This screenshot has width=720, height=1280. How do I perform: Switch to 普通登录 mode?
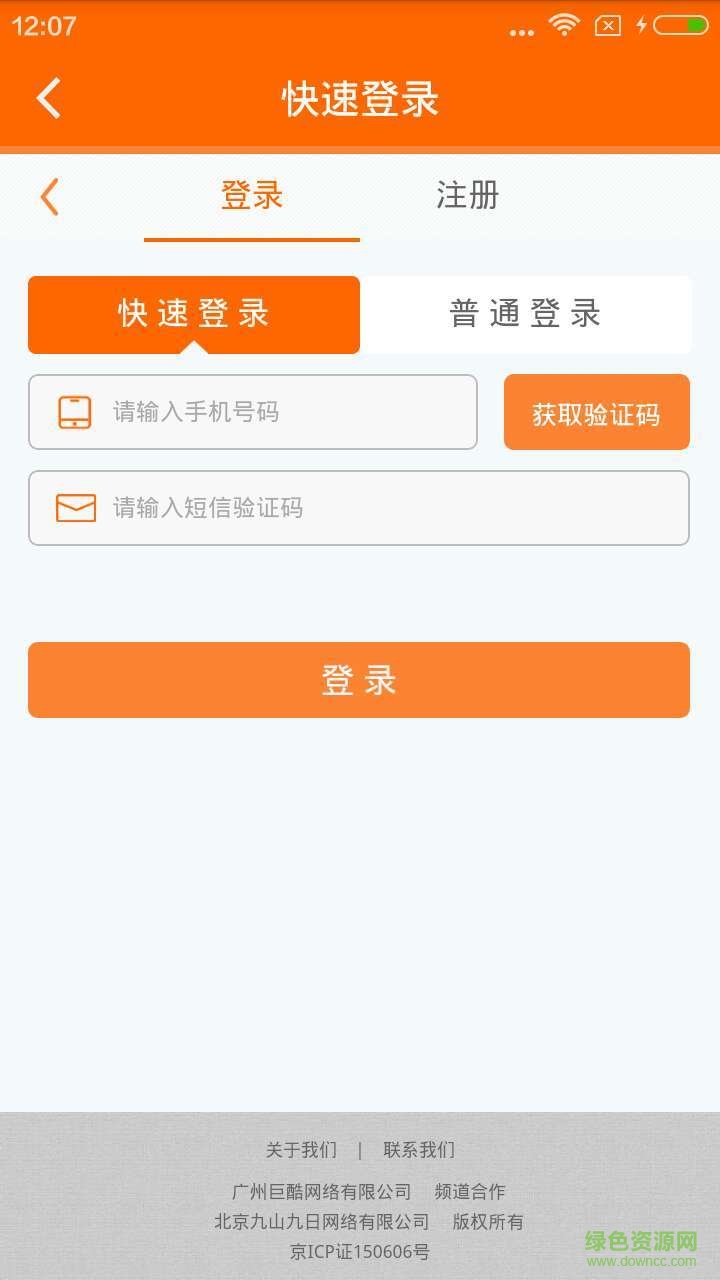click(x=525, y=314)
